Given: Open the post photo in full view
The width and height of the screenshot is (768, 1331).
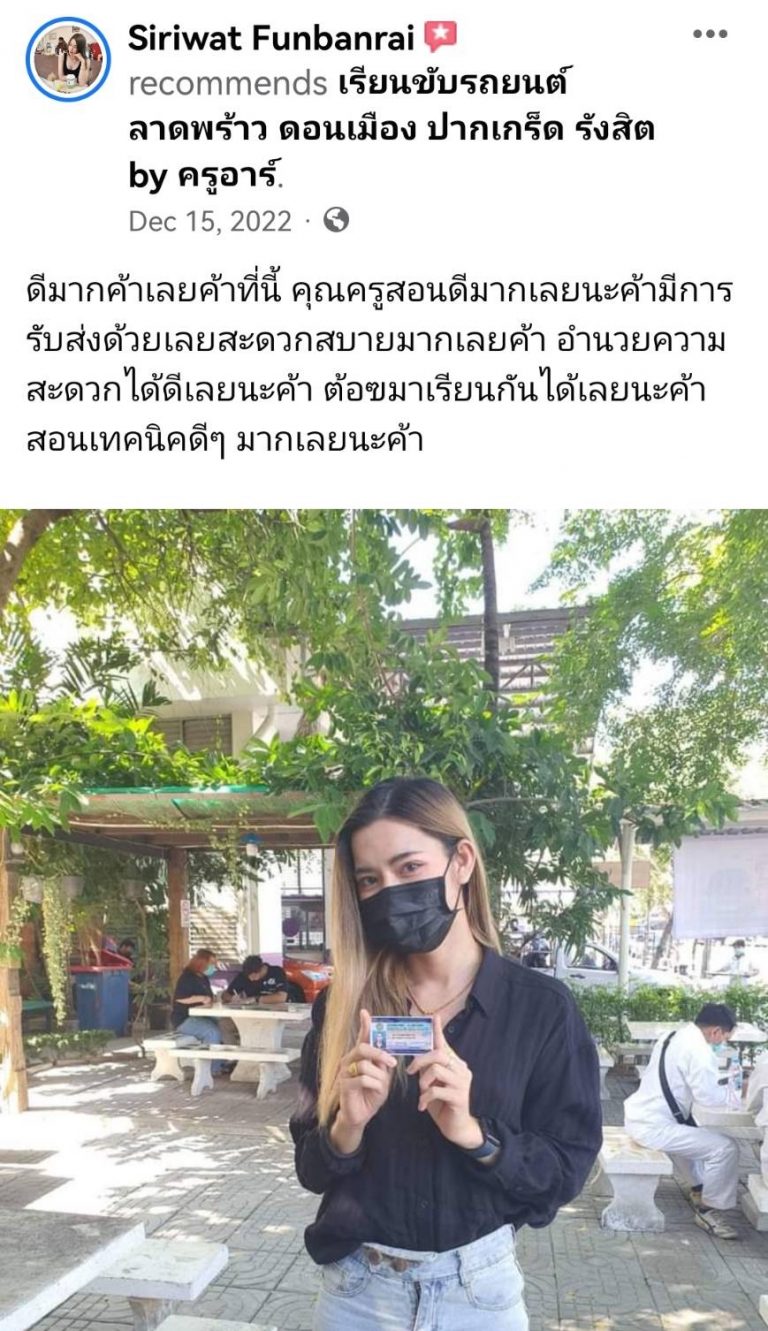Looking at the screenshot, I should pos(384,920).
